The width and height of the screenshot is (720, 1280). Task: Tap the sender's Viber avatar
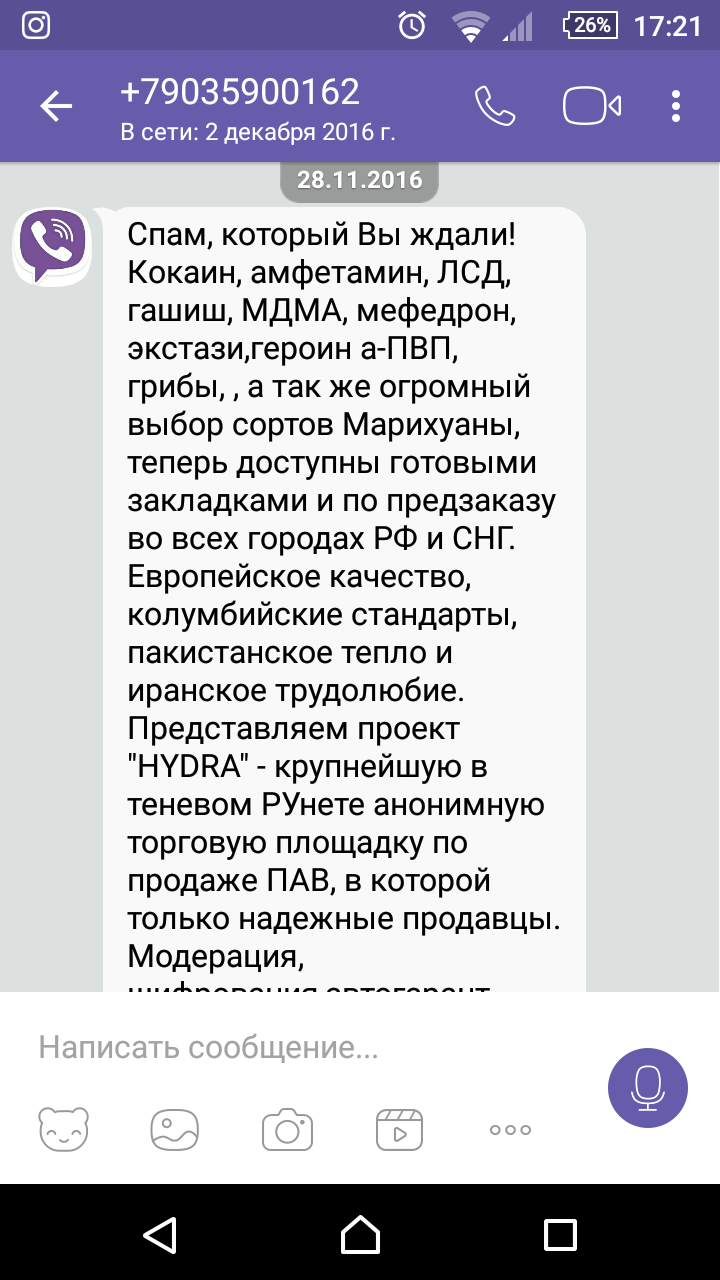click(x=54, y=246)
